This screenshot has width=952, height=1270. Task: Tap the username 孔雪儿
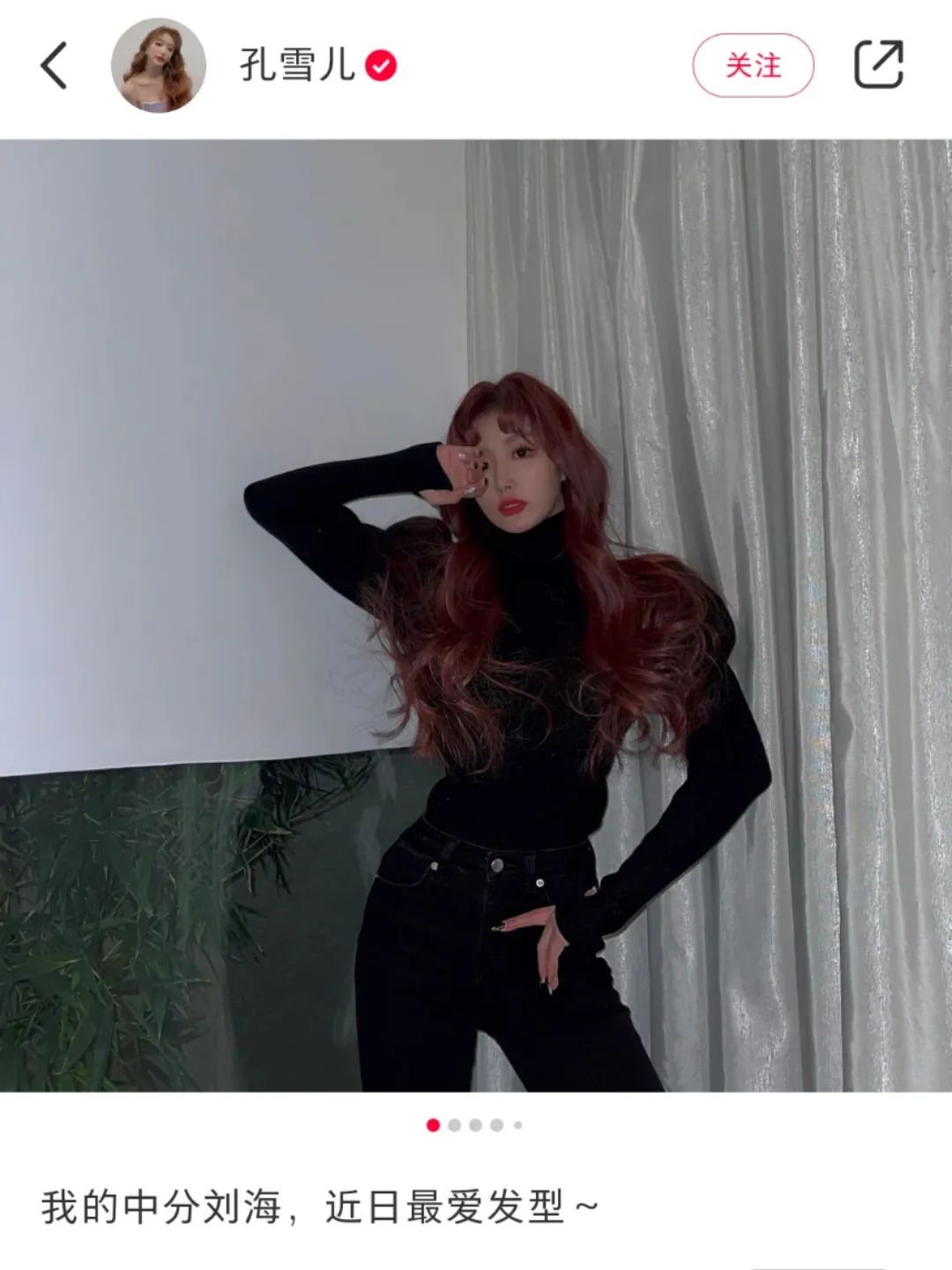(x=297, y=66)
